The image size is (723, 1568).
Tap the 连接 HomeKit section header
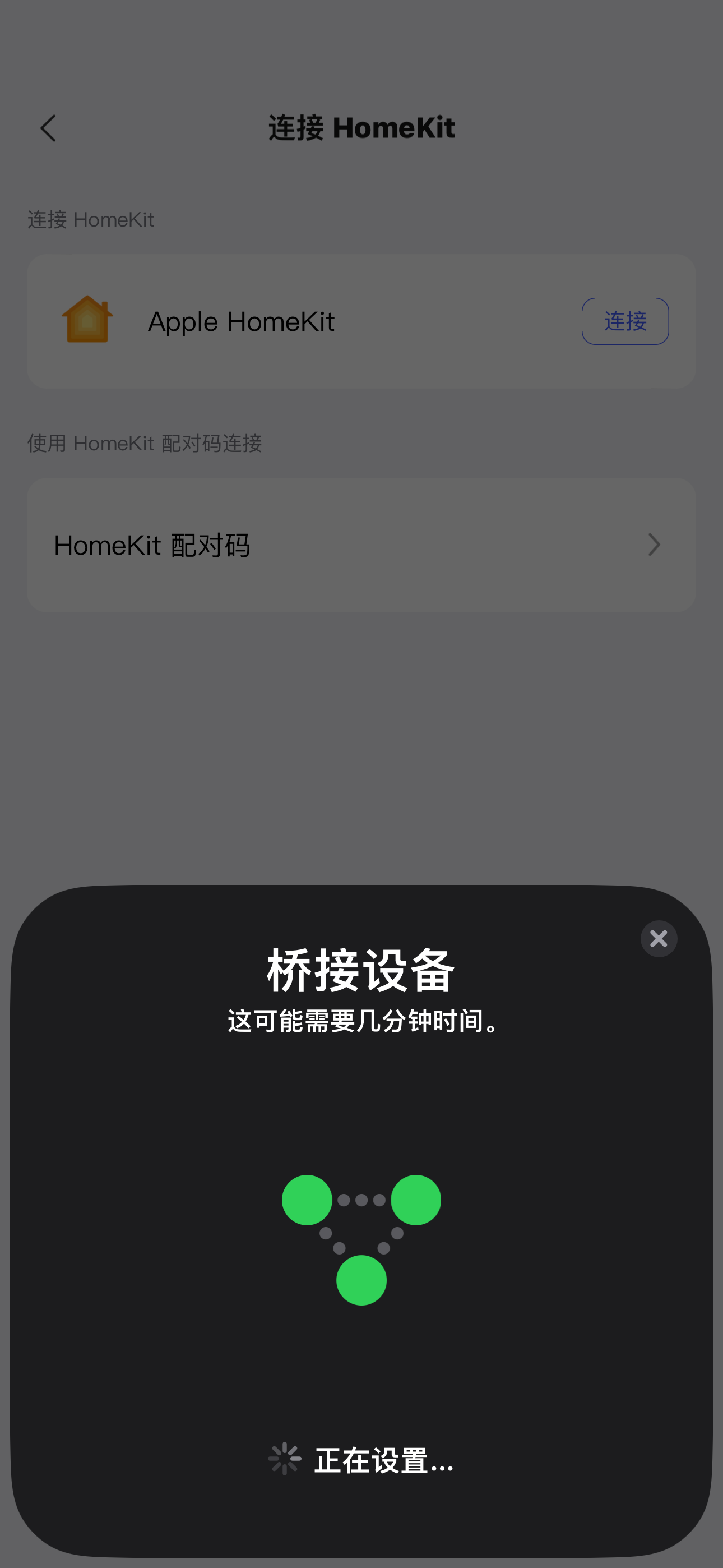(90, 219)
